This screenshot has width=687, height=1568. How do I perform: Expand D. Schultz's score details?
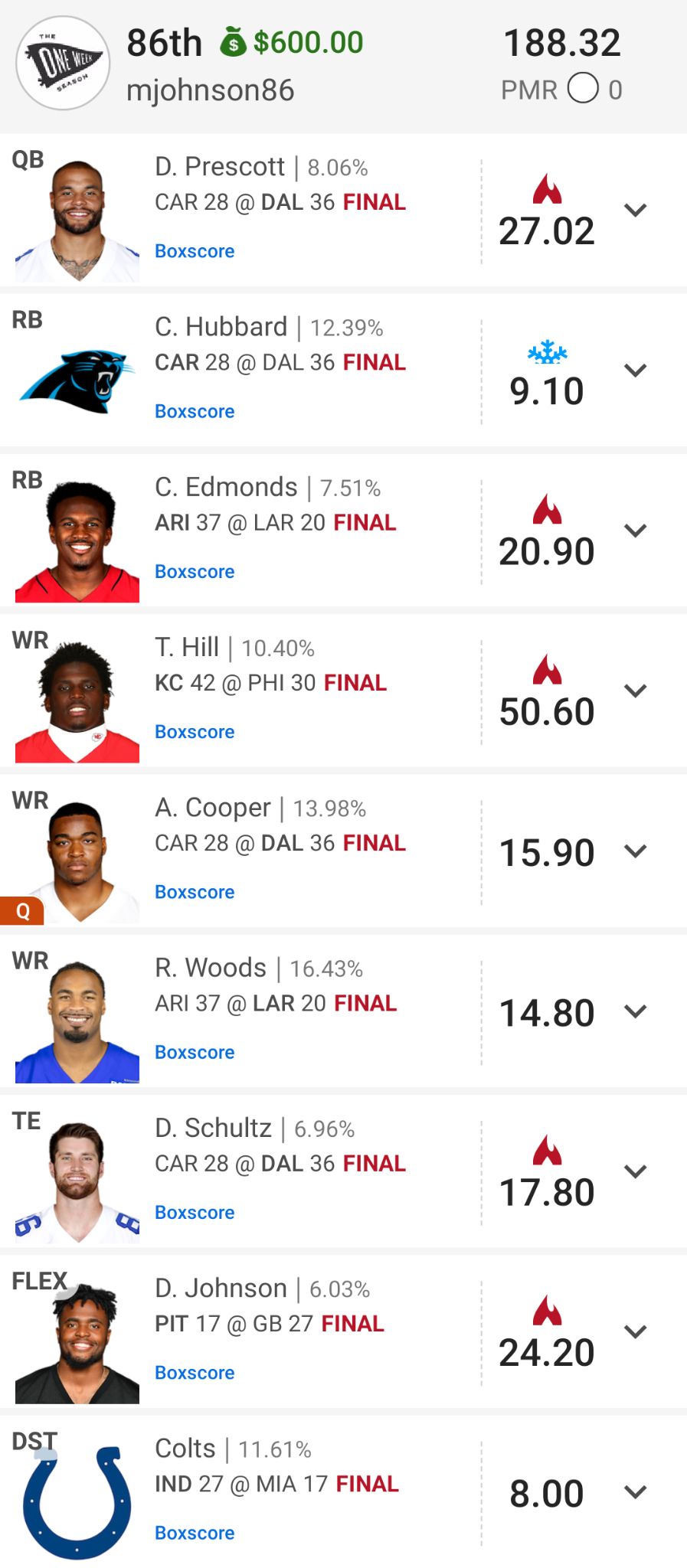pos(635,1171)
